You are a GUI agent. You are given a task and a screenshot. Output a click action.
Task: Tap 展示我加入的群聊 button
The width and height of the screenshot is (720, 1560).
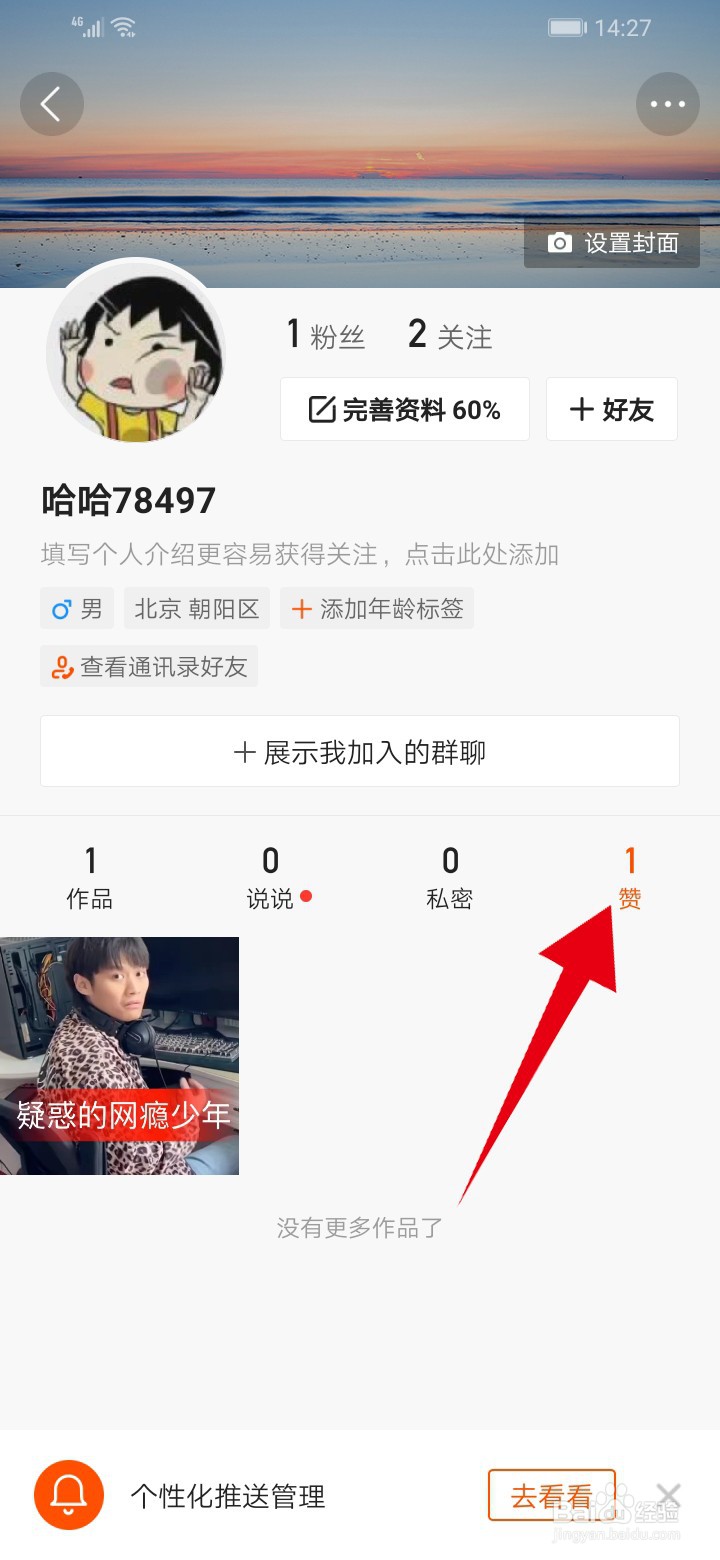pyautogui.click(x=360, y=751)
